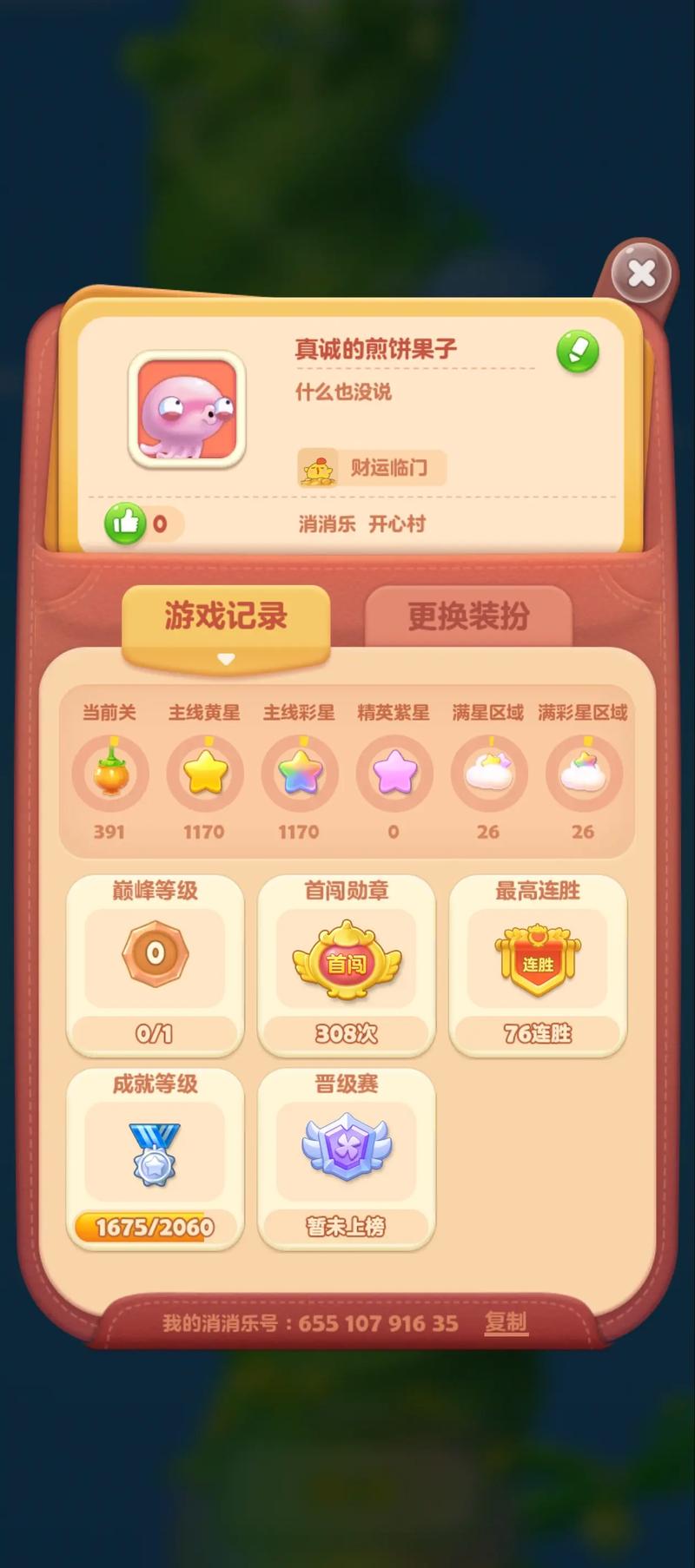Viewport: 695px width, 1568px height.
Task: Open the 财运临门 title badge
Action: [372, 468]
